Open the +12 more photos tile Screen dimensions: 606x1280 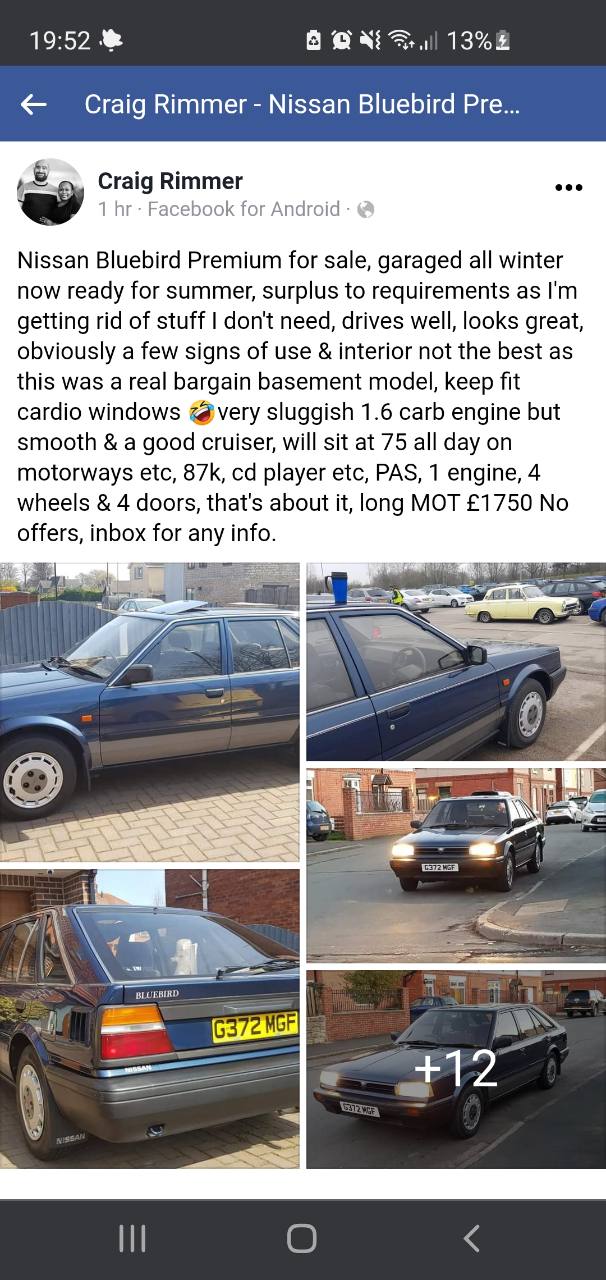click(456, 1069)
